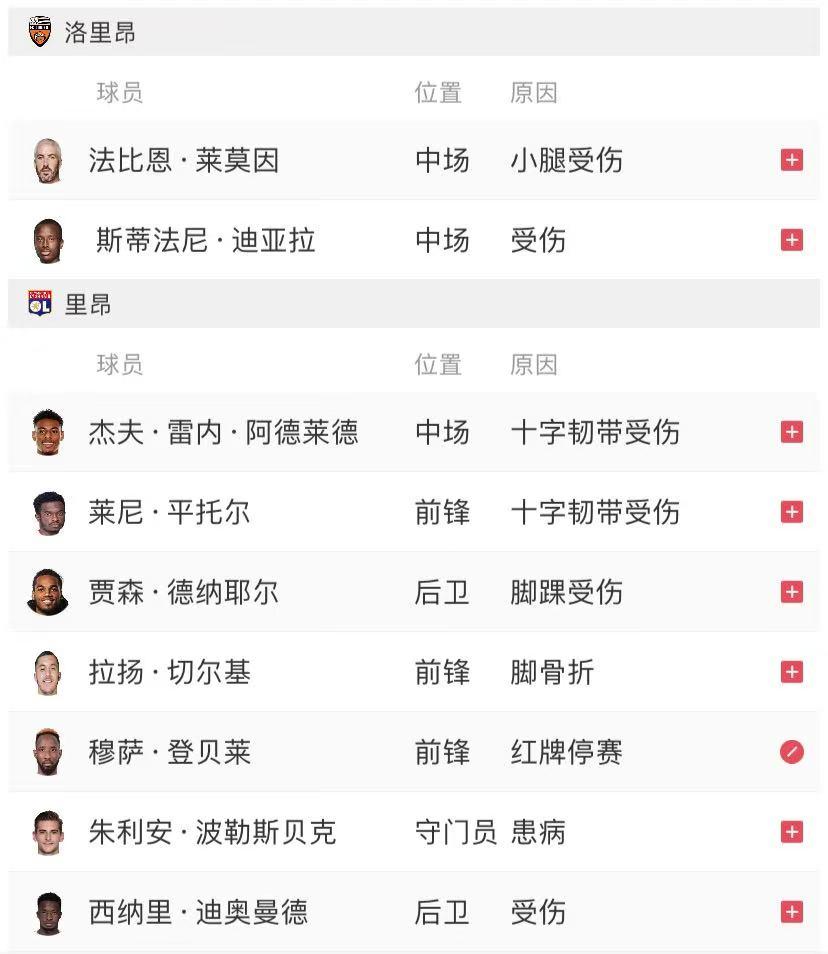Viewport: 828px width, 954px height.
Task: Click the injury cross icon beside 法比恩·莱莫因
Action: [791, 158]
